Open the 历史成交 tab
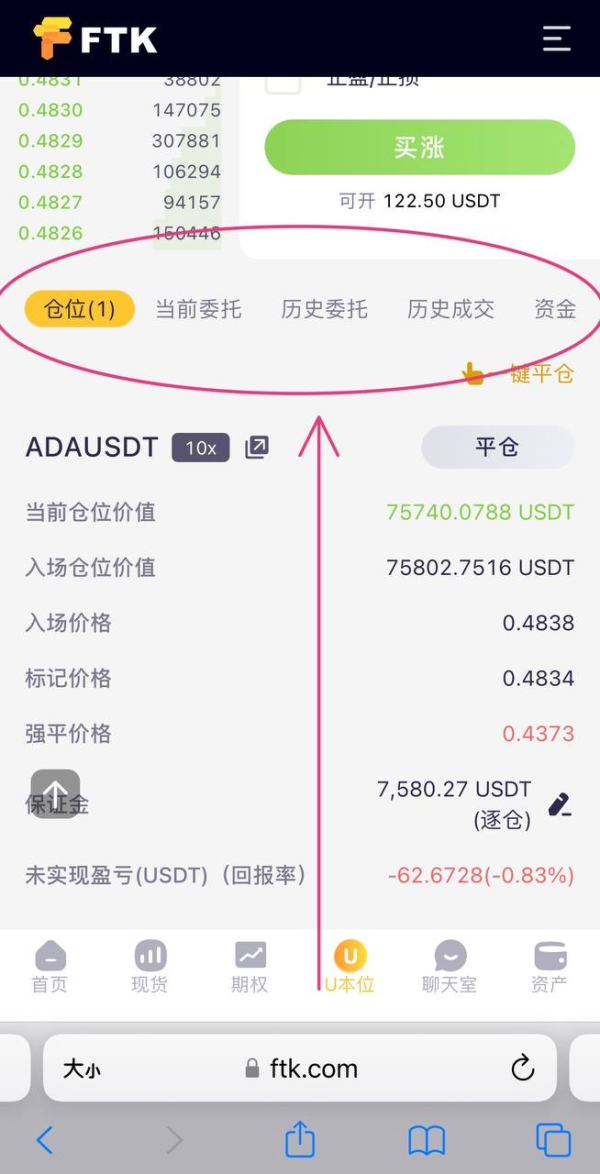Screen dimensions: 600x1174 tap(450, 309)
